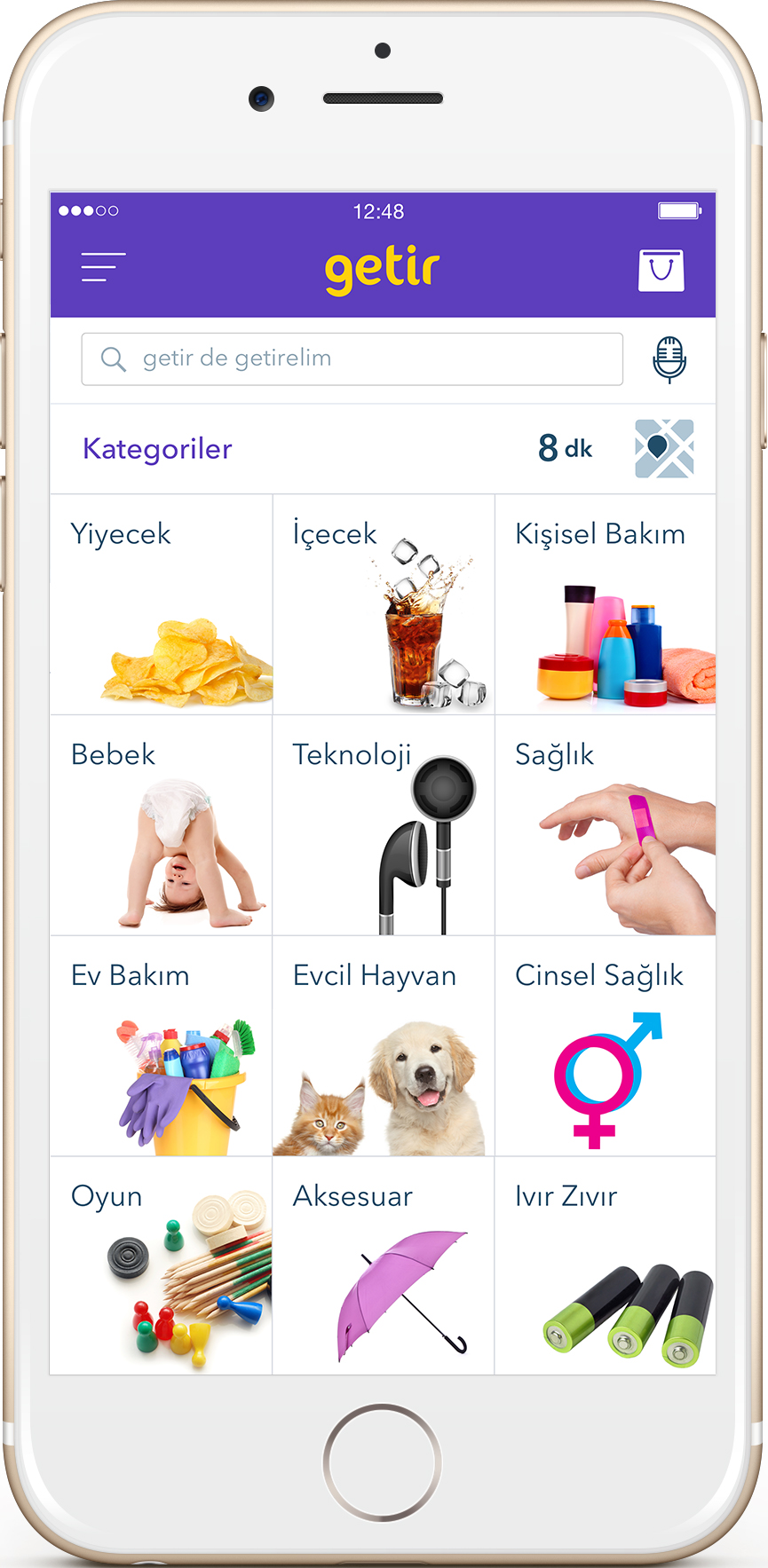Viewport: 768px width, 1568px height.
Task: Tap the 'getir de getirelim' search field
Action: click(x=352, y=359)
